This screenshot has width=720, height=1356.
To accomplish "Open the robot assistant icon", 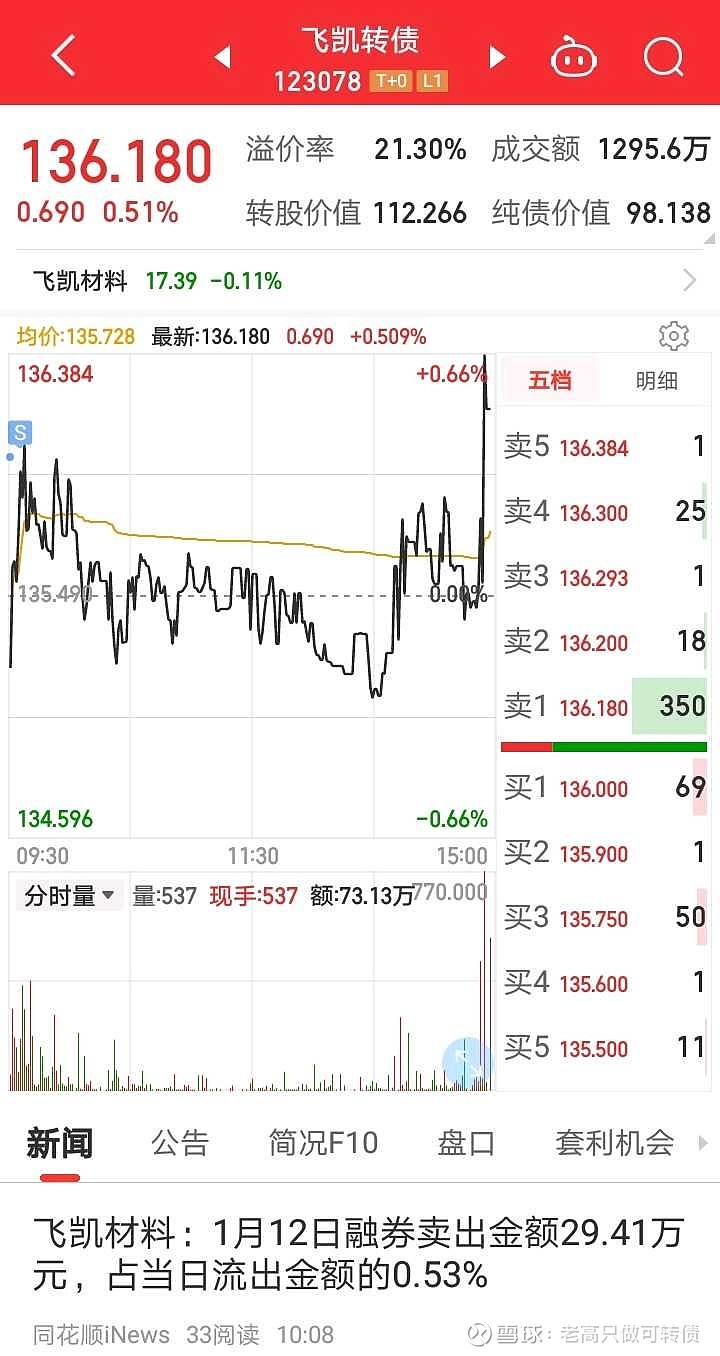I will pos(574,56).
